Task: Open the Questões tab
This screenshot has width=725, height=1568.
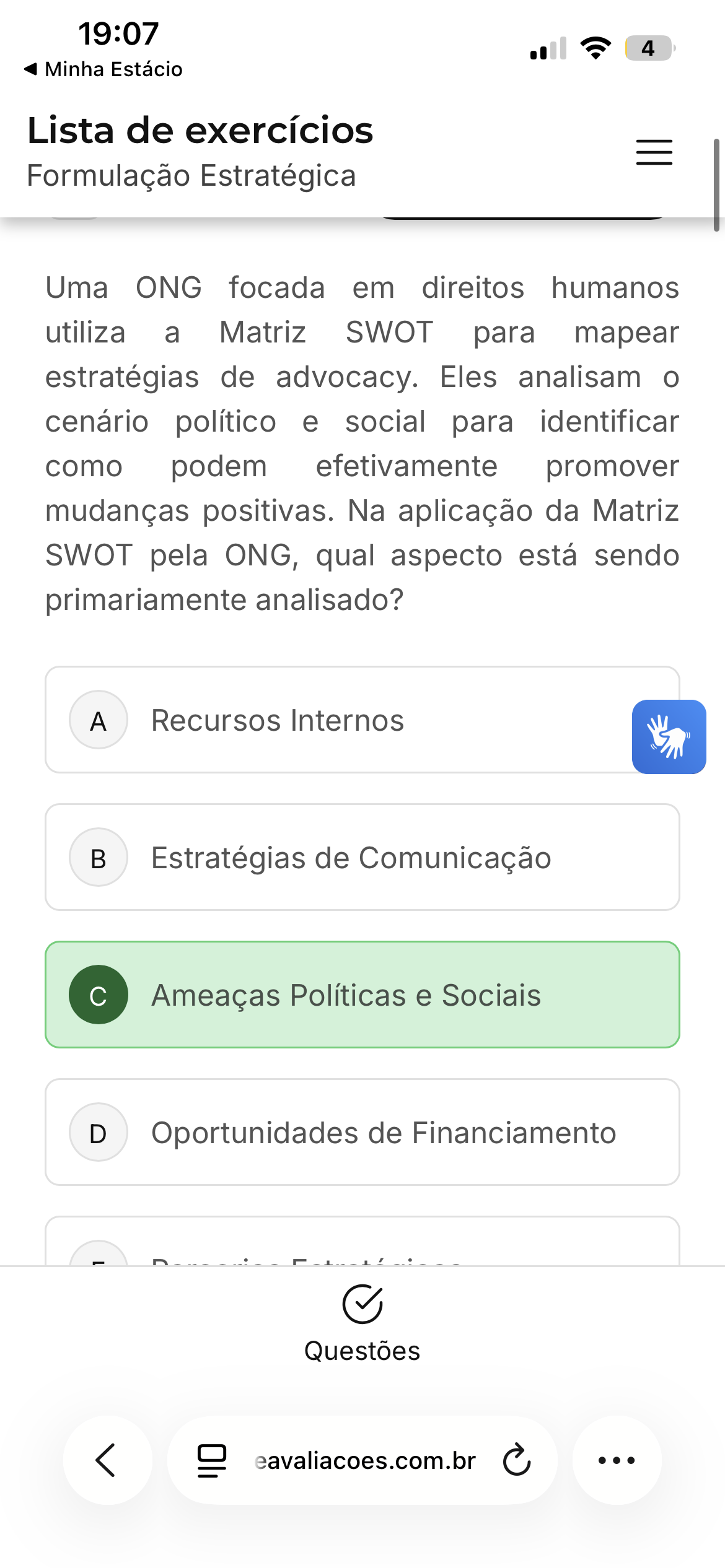Action: click(362, 1323)
